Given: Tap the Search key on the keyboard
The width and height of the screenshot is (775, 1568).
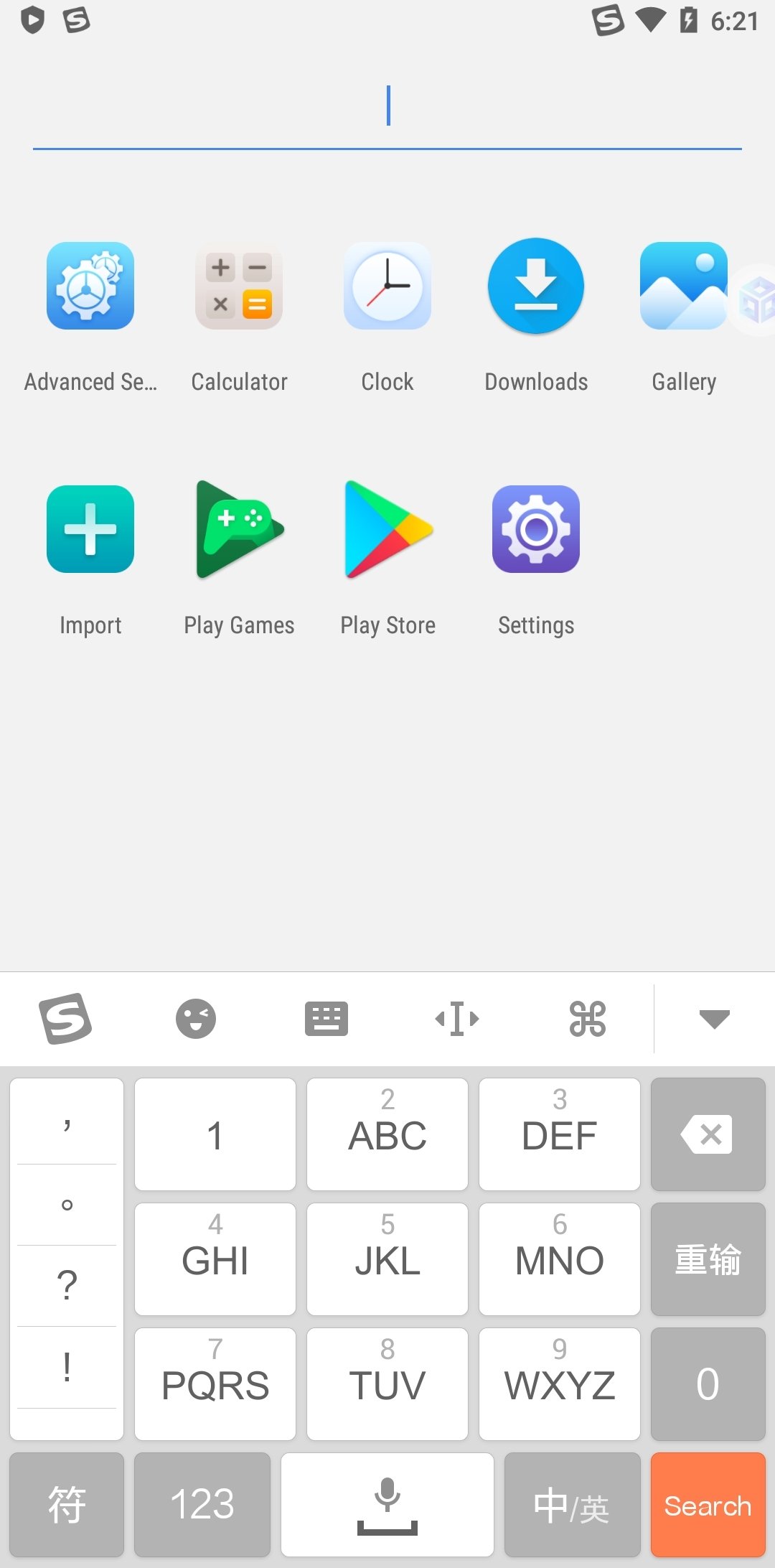Looking at the screenshot, I should pyautogui.click(x=707, y=1506).
